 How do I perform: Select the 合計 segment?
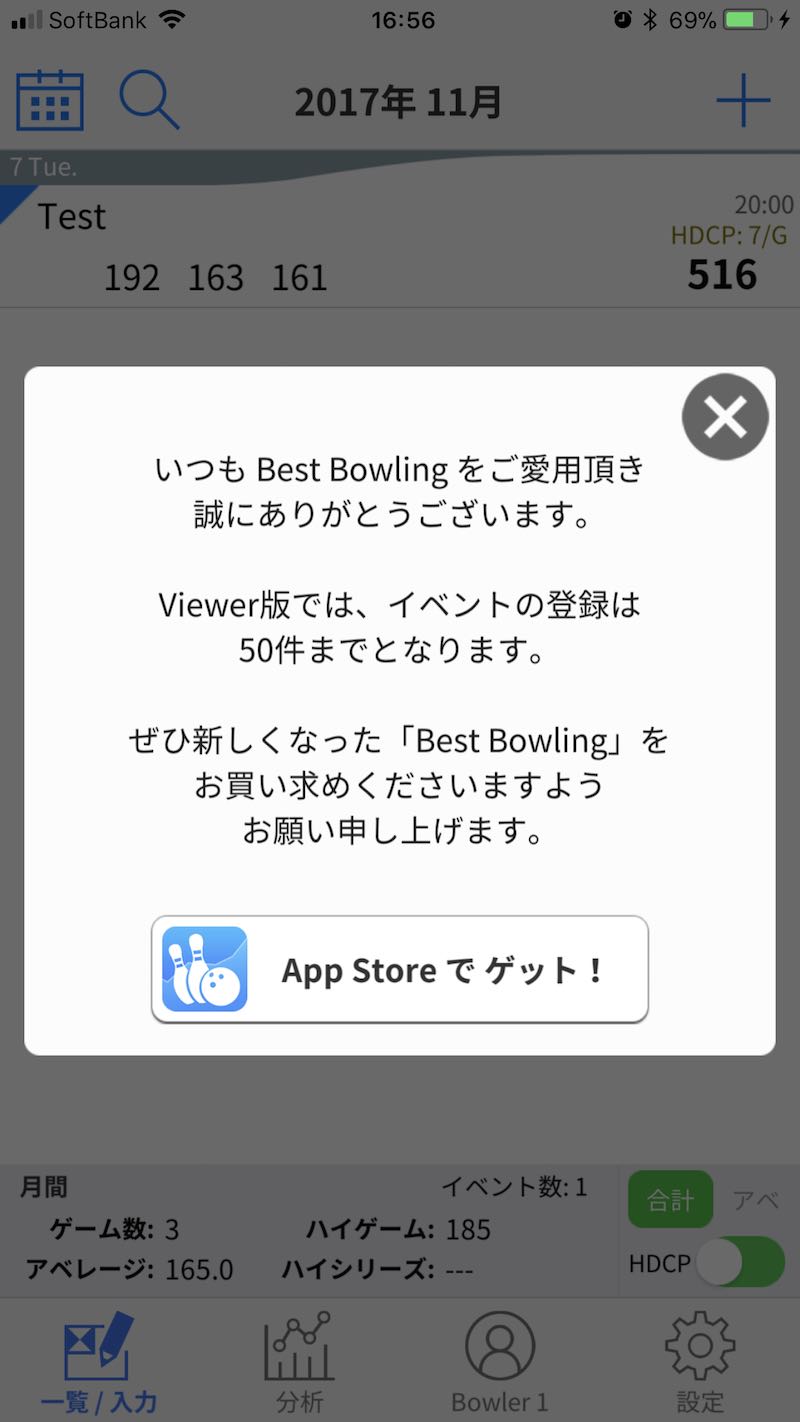coord(670,1200)
